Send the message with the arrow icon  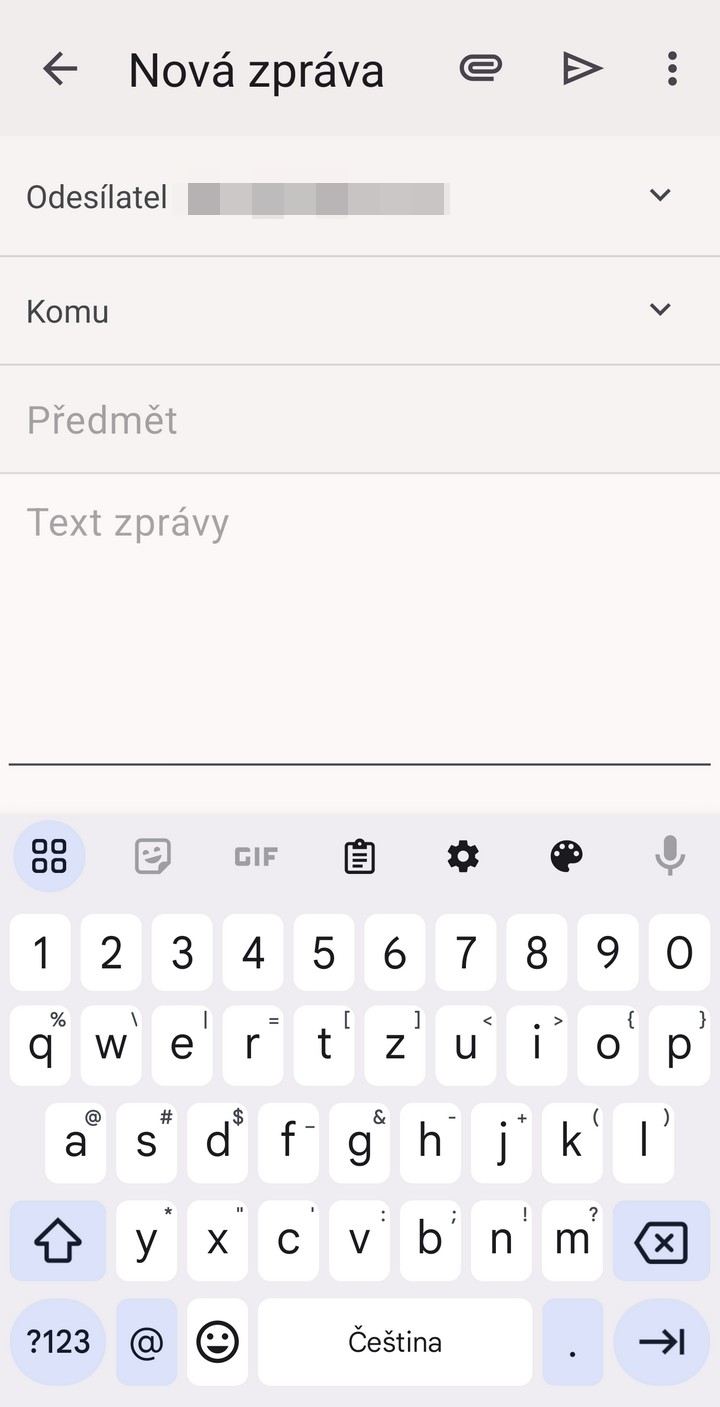tap(582, 69)
